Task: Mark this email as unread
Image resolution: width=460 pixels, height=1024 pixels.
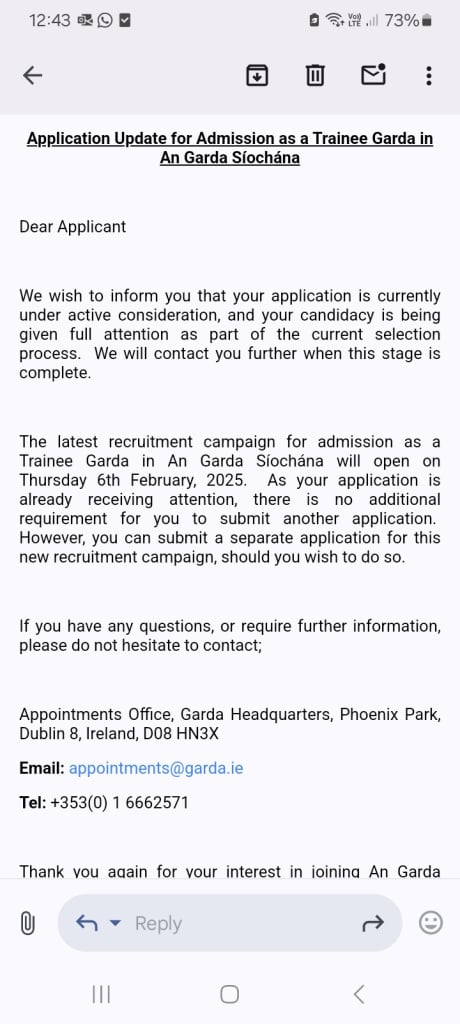Action: [374, 75]
